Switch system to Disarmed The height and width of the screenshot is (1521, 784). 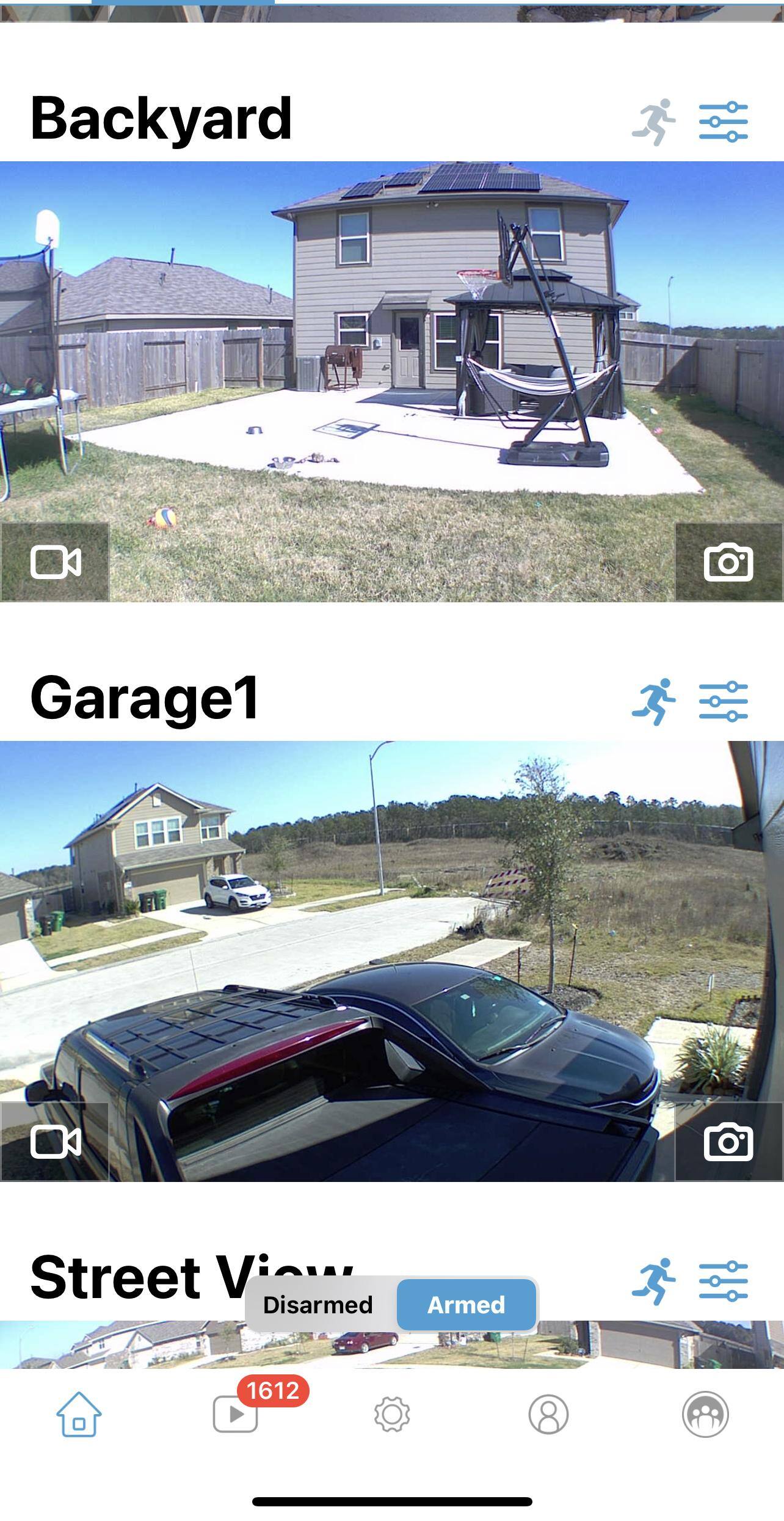click(318, 1305)
